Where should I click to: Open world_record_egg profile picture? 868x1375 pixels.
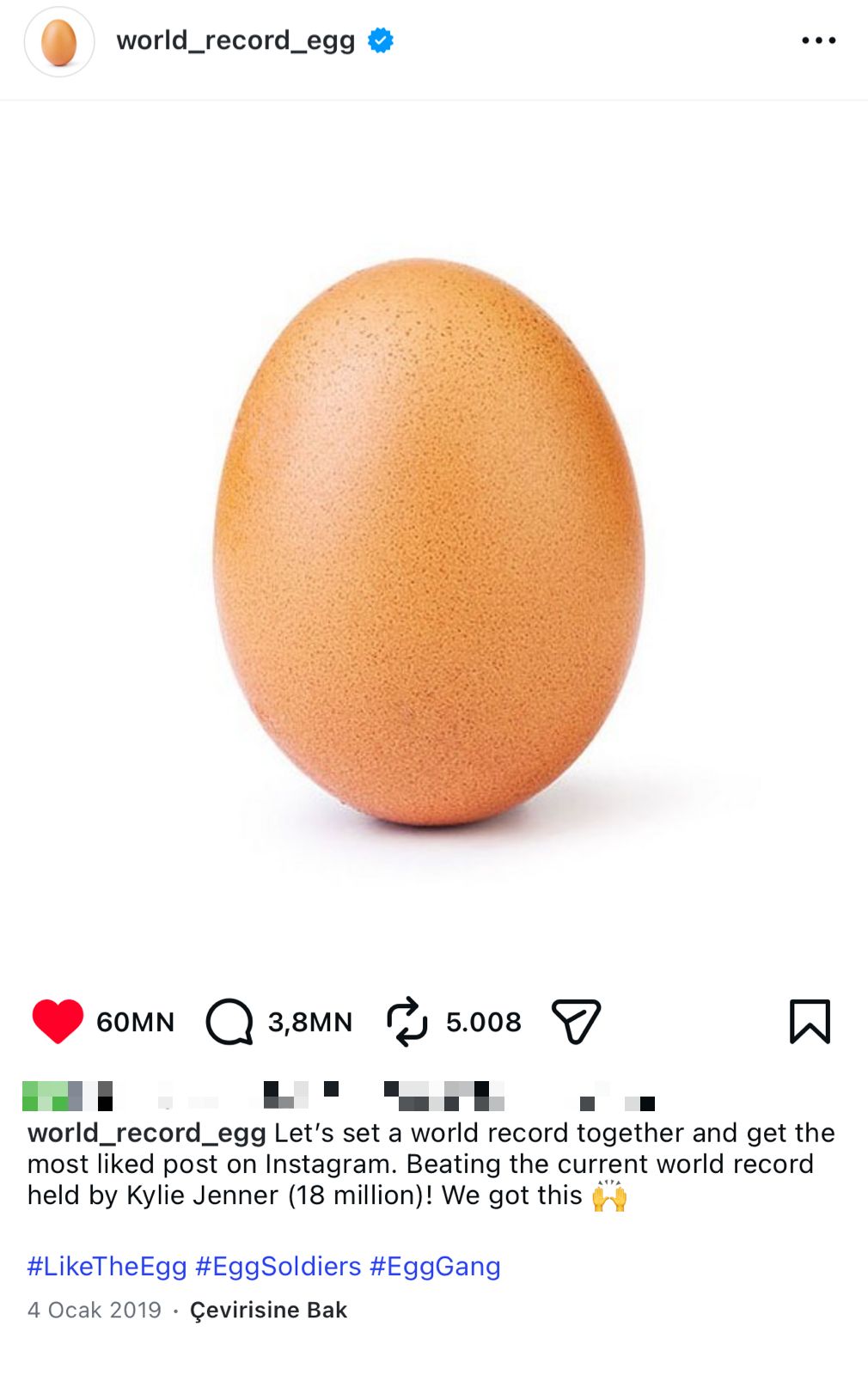click(59, 42)
